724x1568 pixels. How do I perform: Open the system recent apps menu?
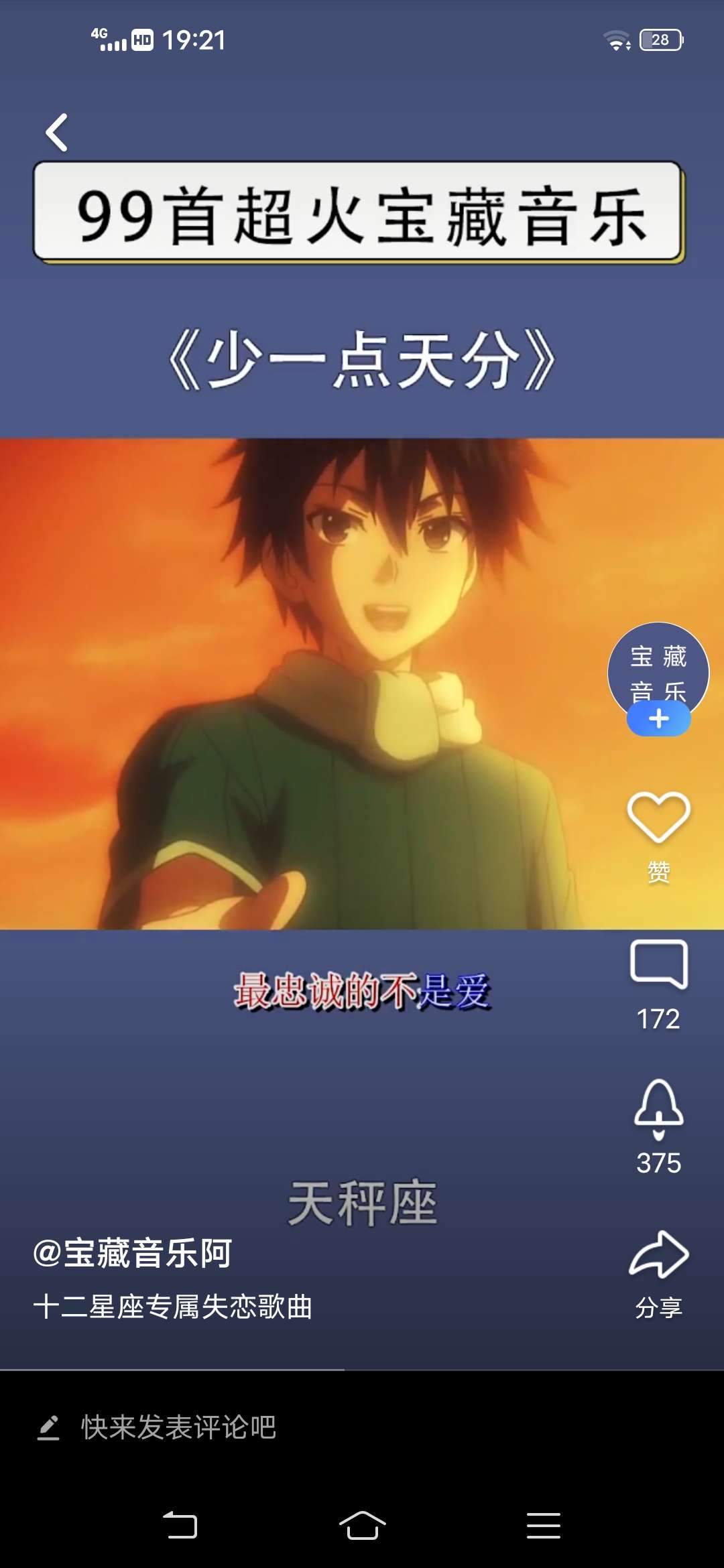(x=543, y=1526)
